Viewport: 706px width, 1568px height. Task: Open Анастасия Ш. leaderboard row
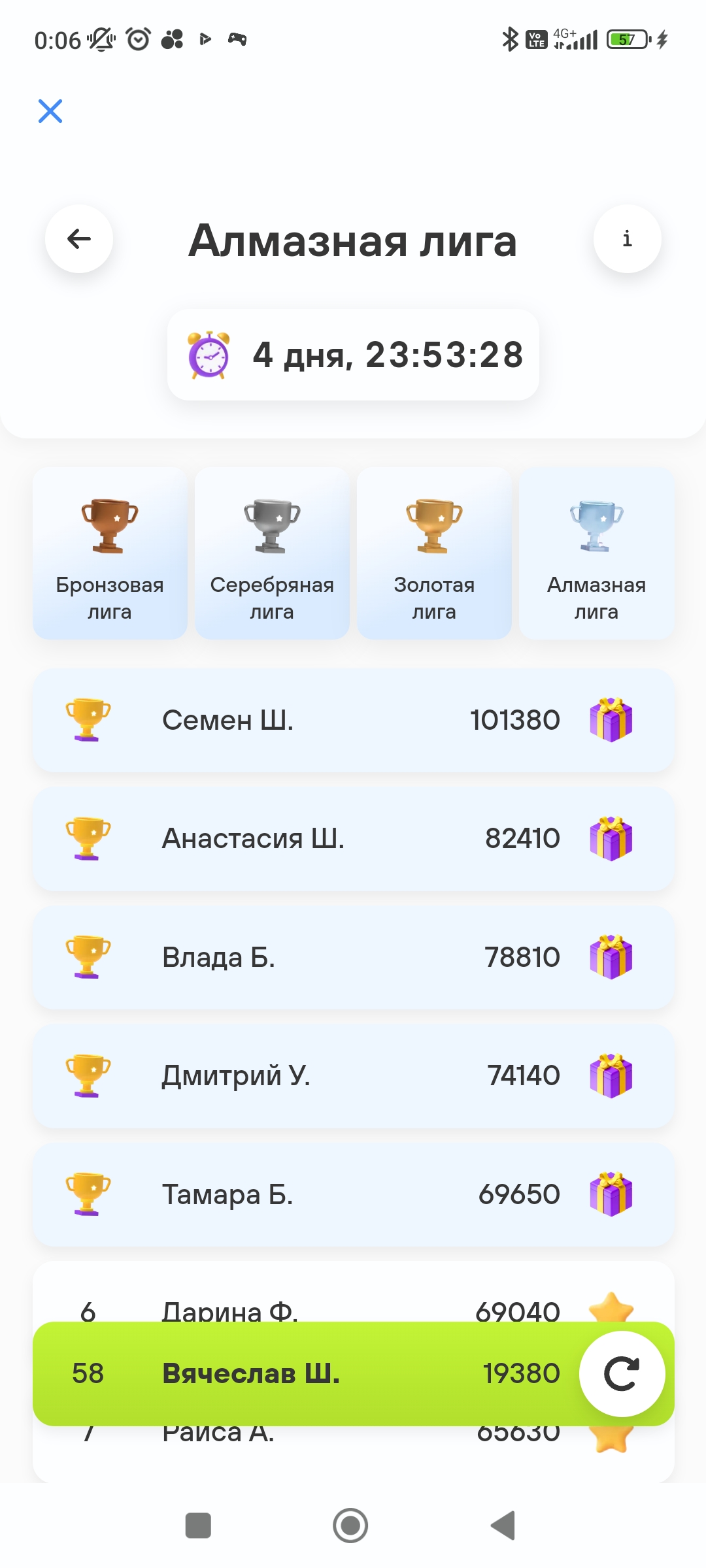click(x=353, y=839)
